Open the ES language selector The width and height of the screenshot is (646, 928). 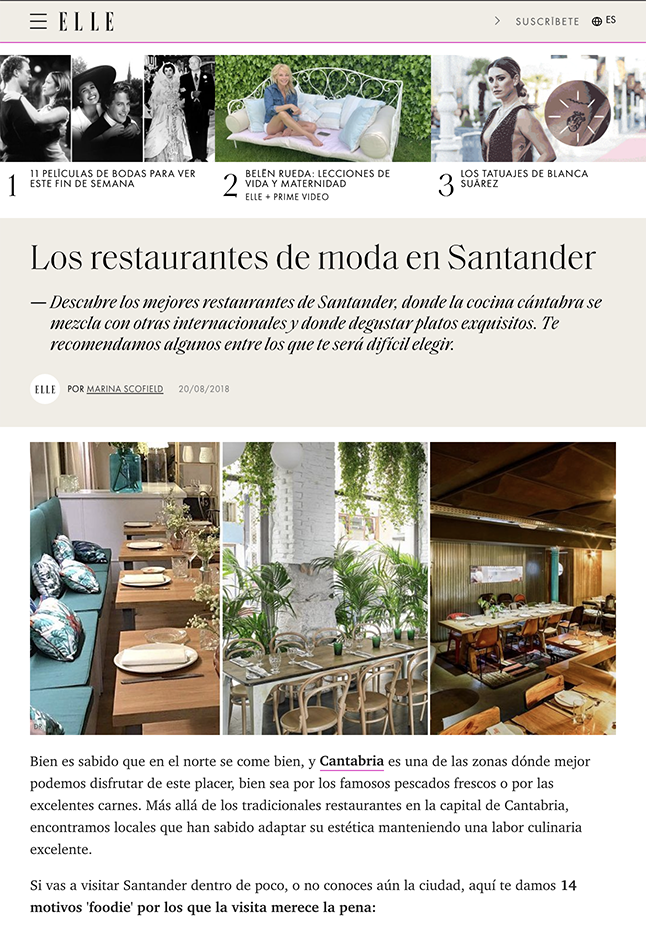click(604, 20)
